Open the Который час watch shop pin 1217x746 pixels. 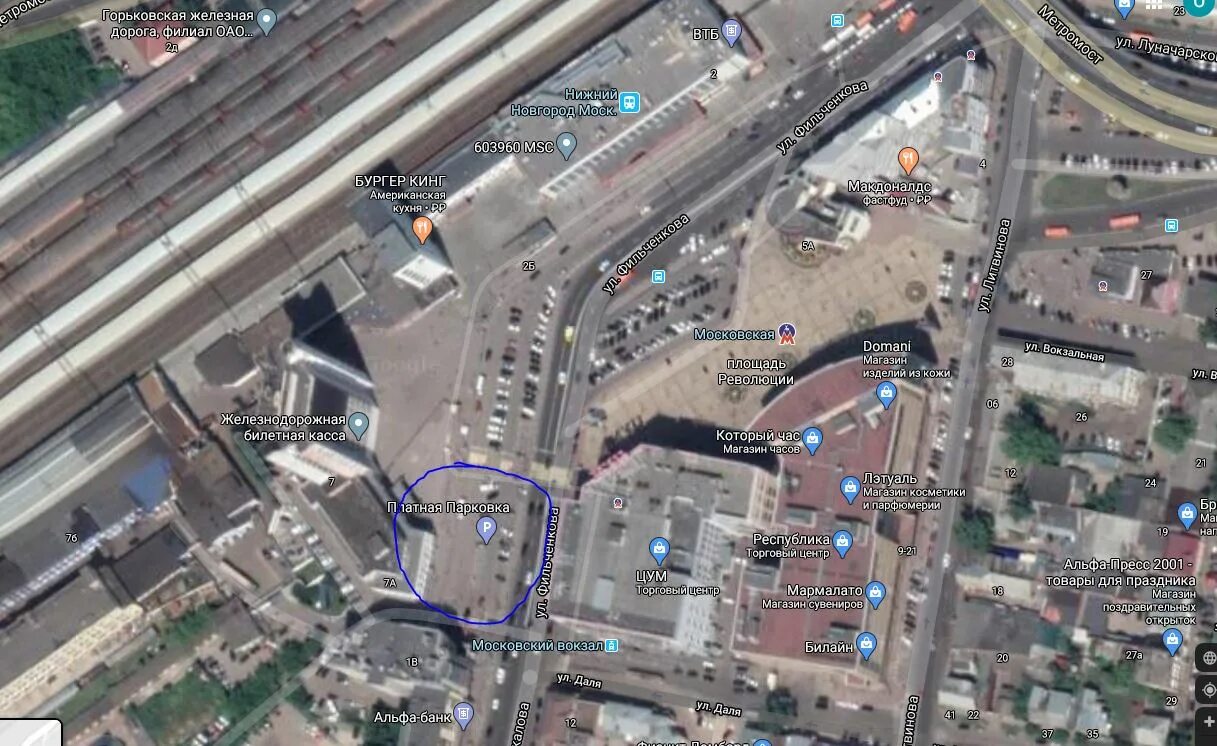(813, 437)
